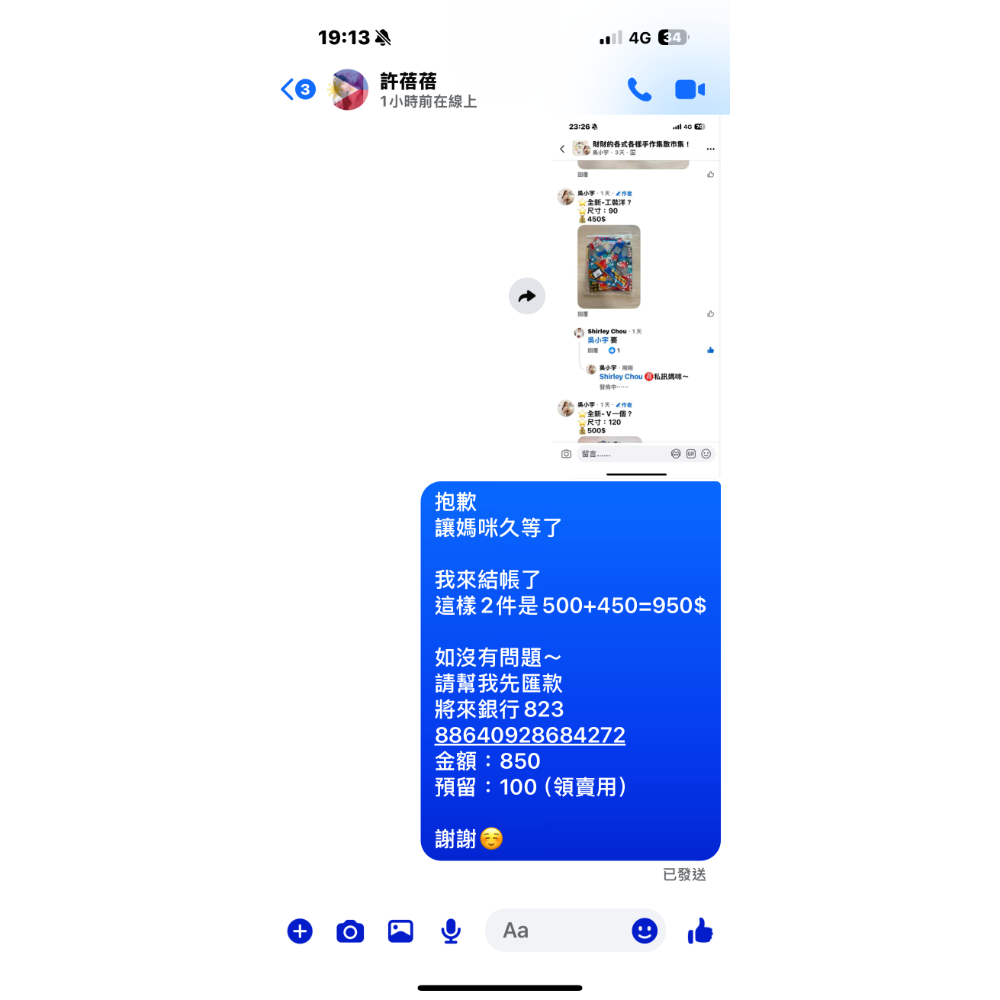Open the photo gallery picker

pyautogui.click(x=400, y=931)
